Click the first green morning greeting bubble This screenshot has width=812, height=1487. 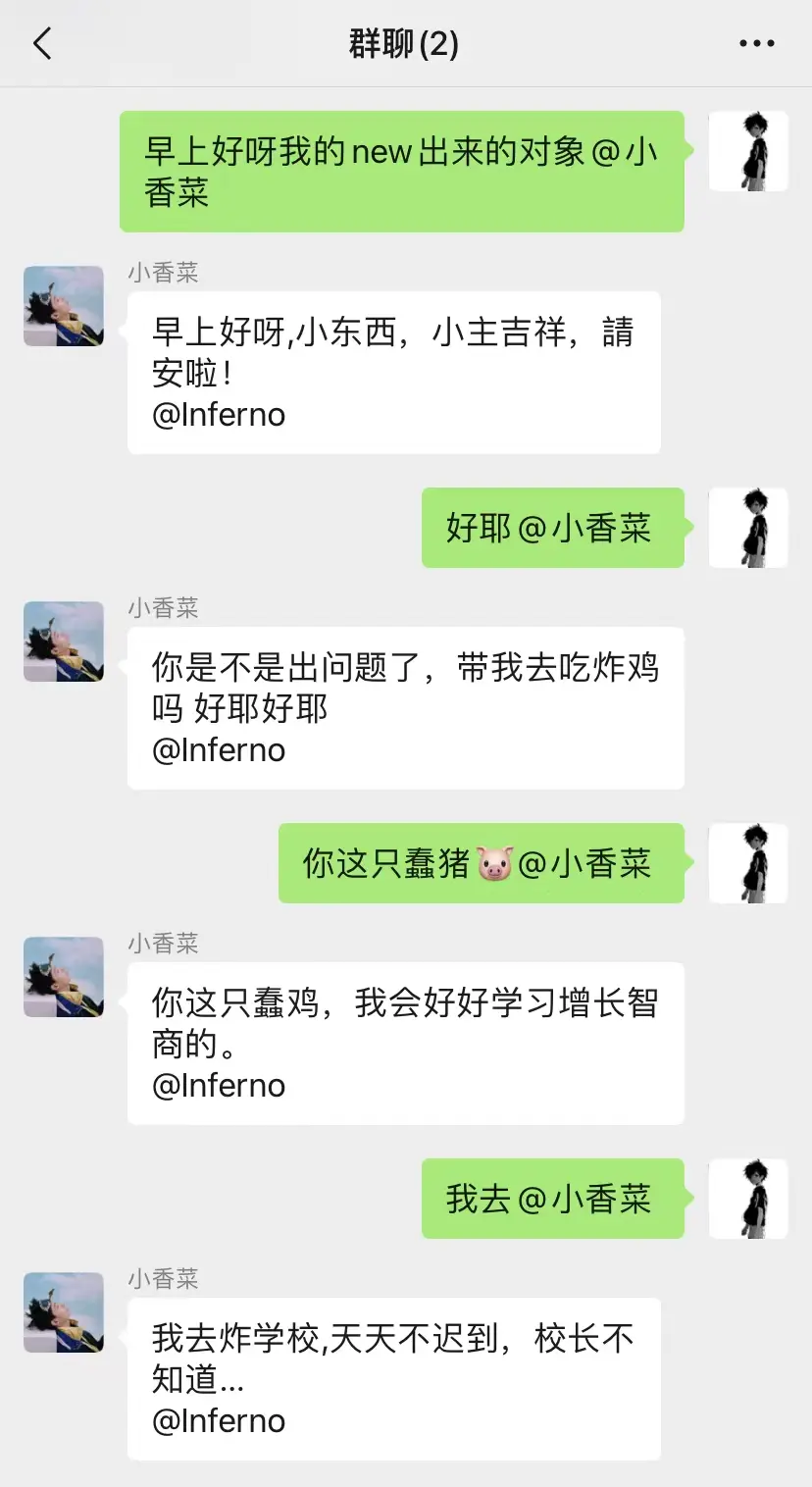click(x=402, y=172)
